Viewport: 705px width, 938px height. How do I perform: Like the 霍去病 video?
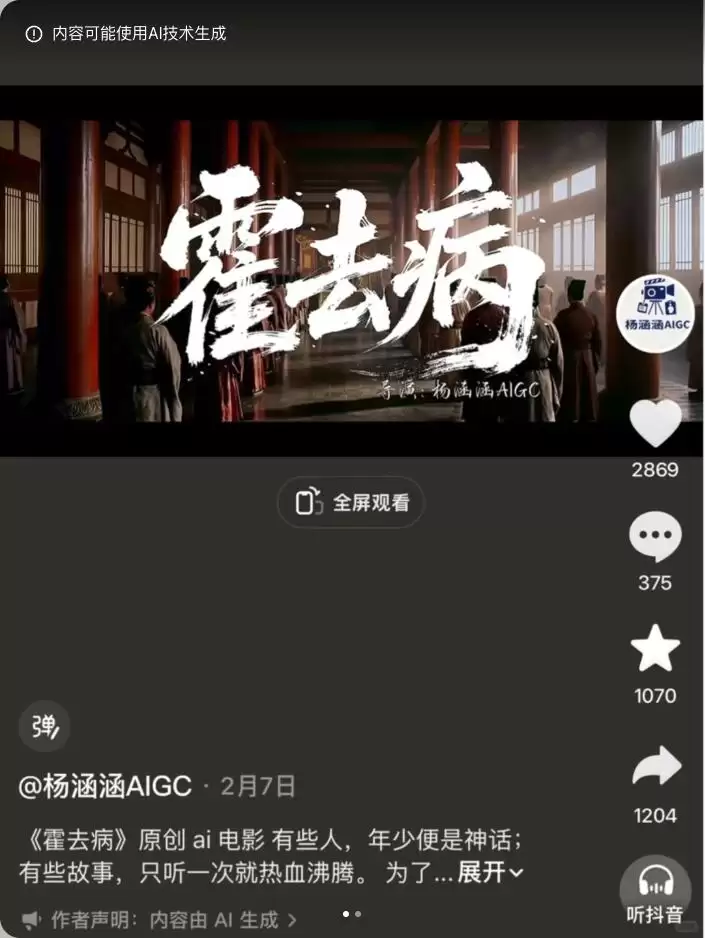pyautogui.click(x=655, y=425)
